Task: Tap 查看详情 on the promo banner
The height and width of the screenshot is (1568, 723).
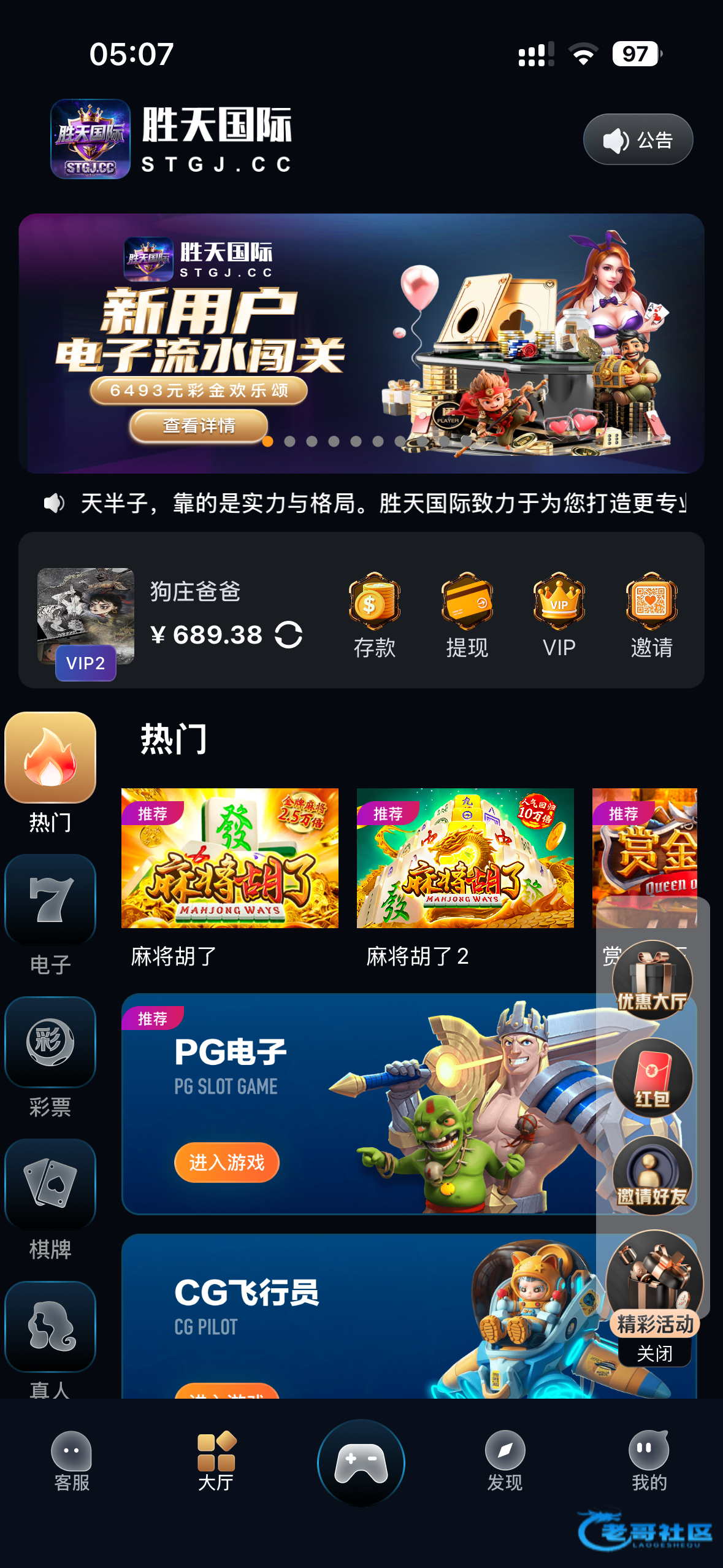Action: tap(199, 425)
